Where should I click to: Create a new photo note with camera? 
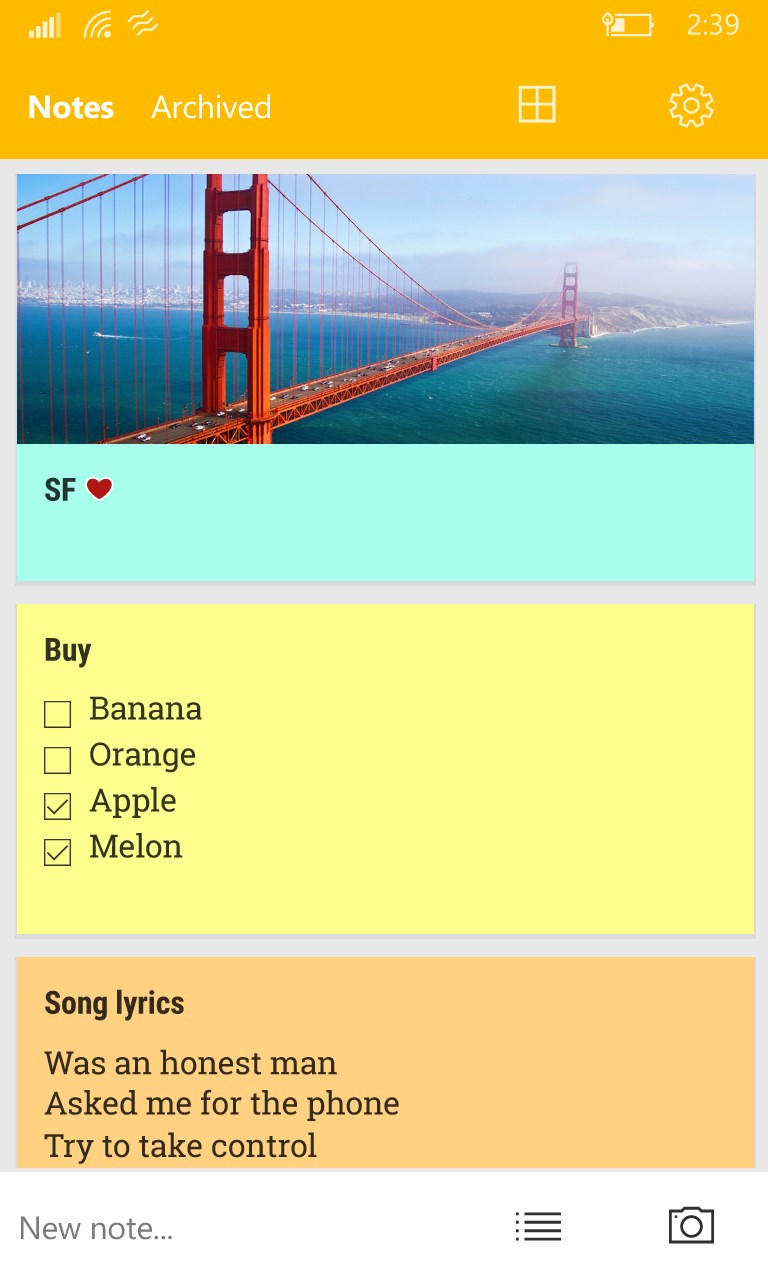pyautogui.click(x=691, y=1225)
